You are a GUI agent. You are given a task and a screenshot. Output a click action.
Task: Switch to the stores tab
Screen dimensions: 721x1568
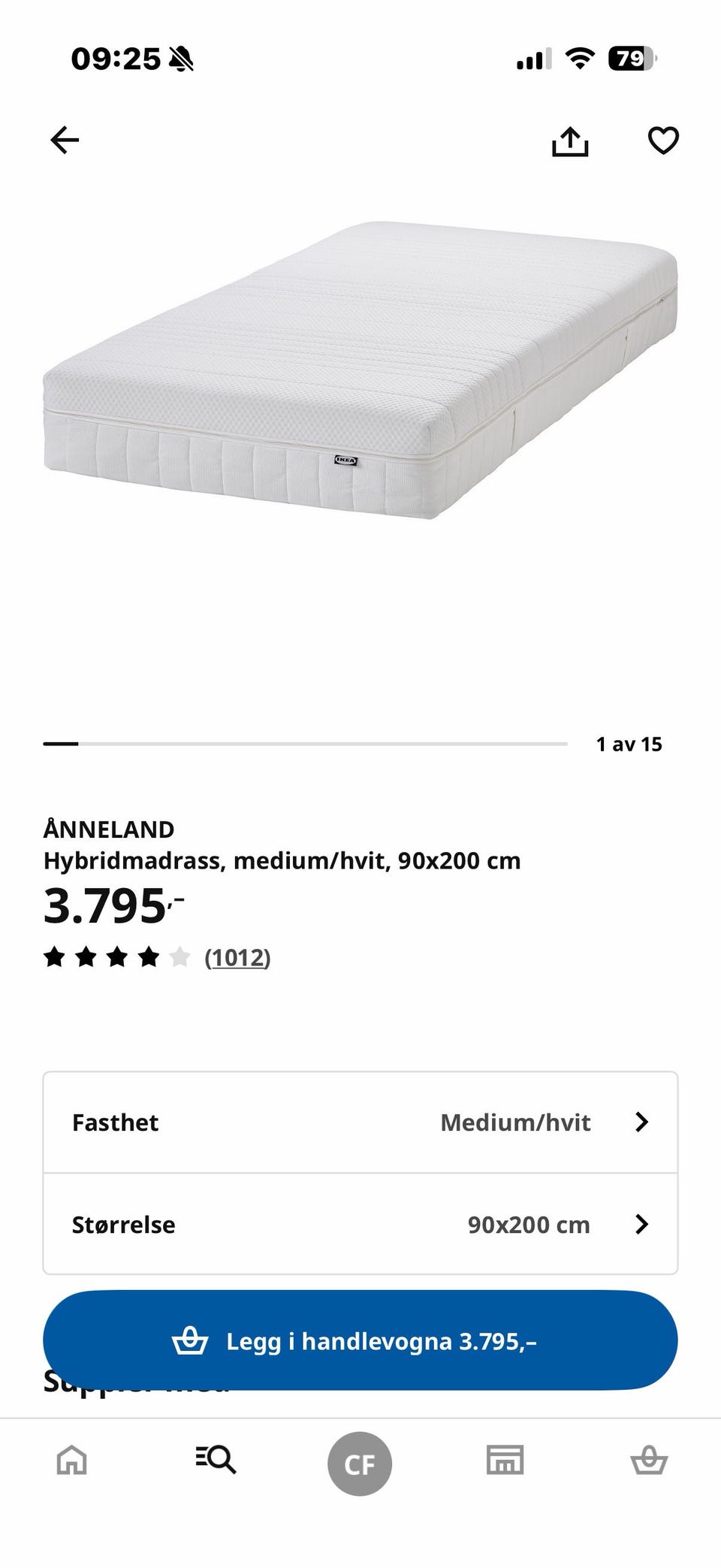[505, 1460]
